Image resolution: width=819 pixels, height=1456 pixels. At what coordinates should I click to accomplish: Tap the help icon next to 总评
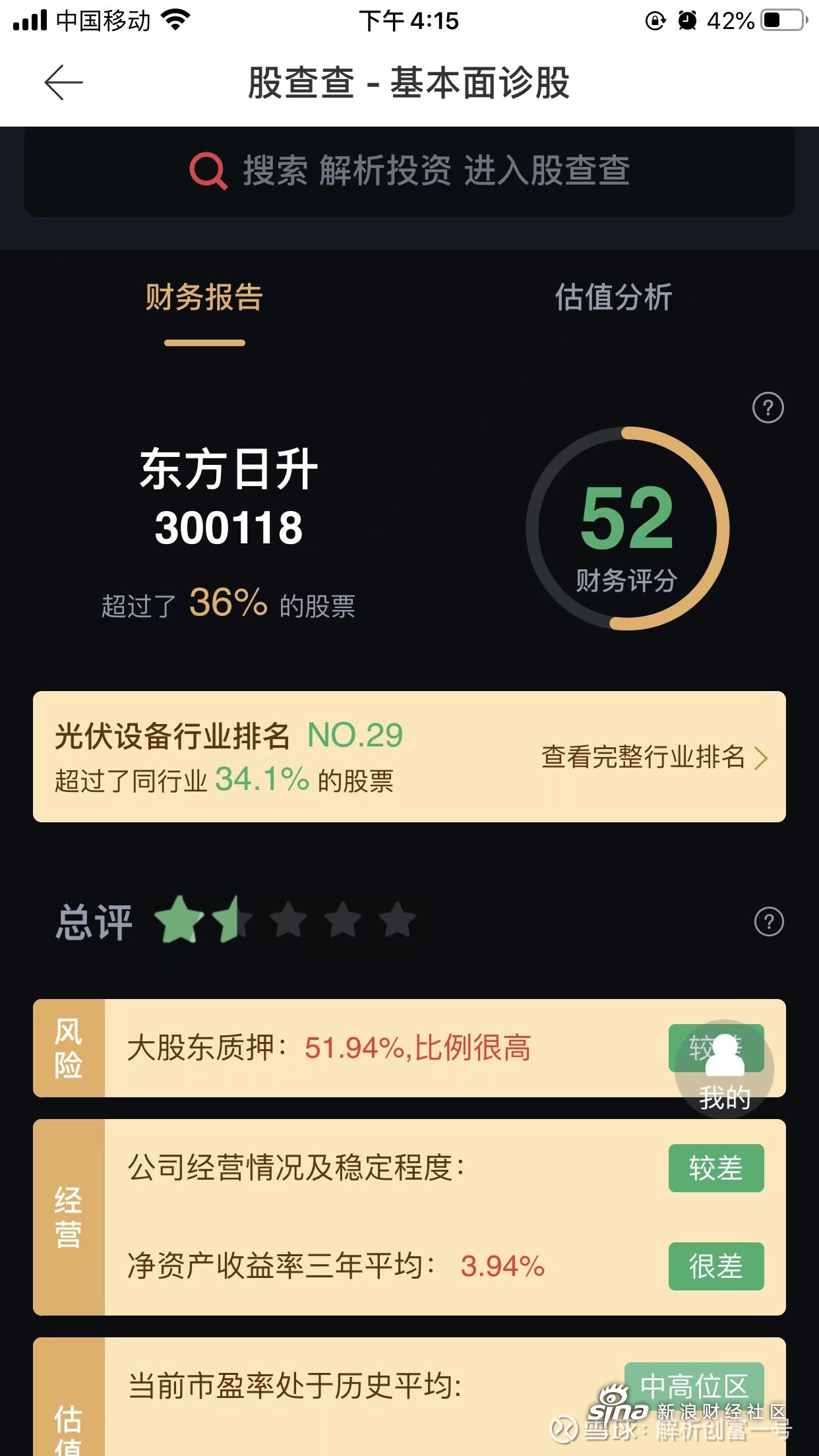pos(768,921)
